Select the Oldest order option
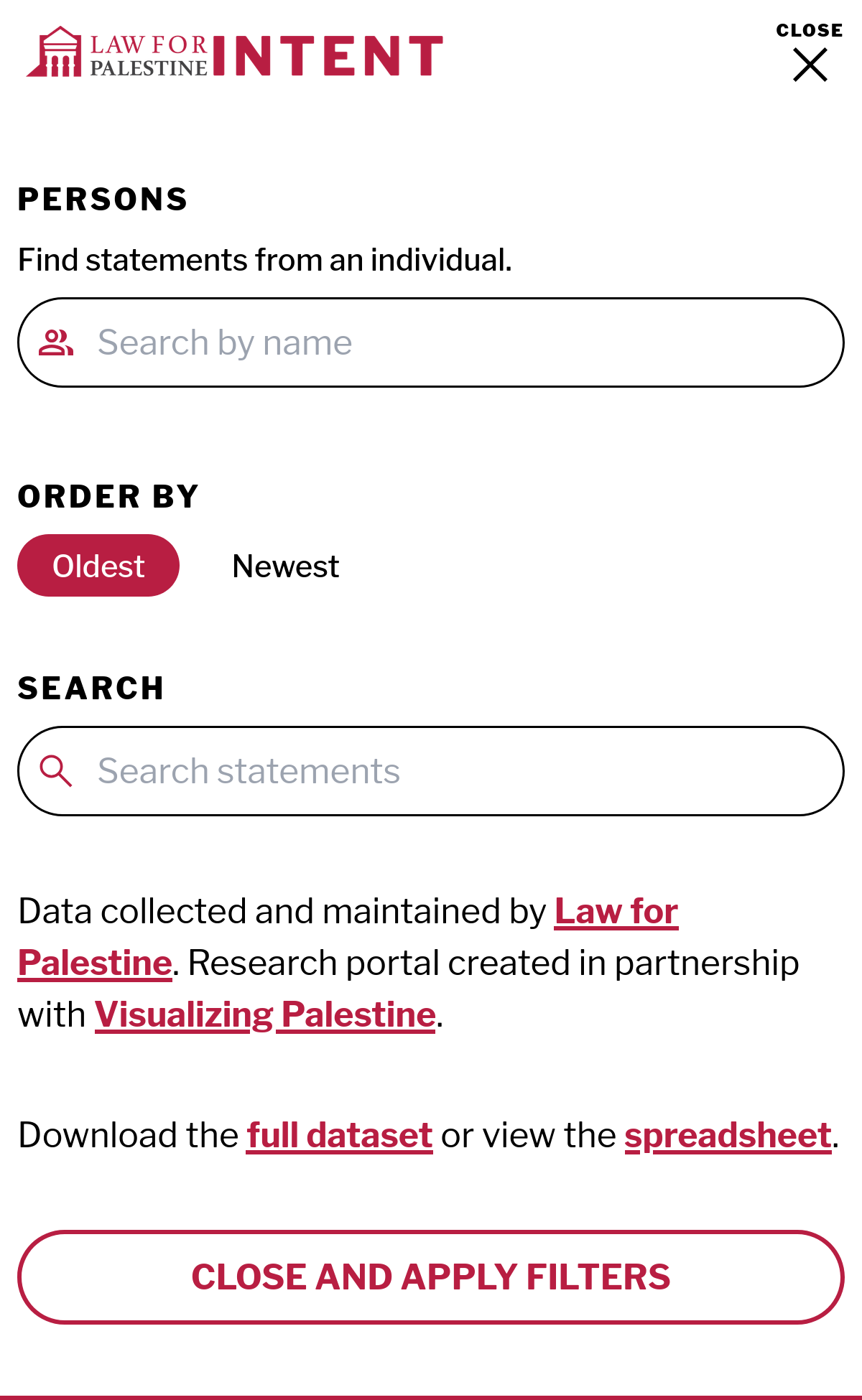 (98, 566)
